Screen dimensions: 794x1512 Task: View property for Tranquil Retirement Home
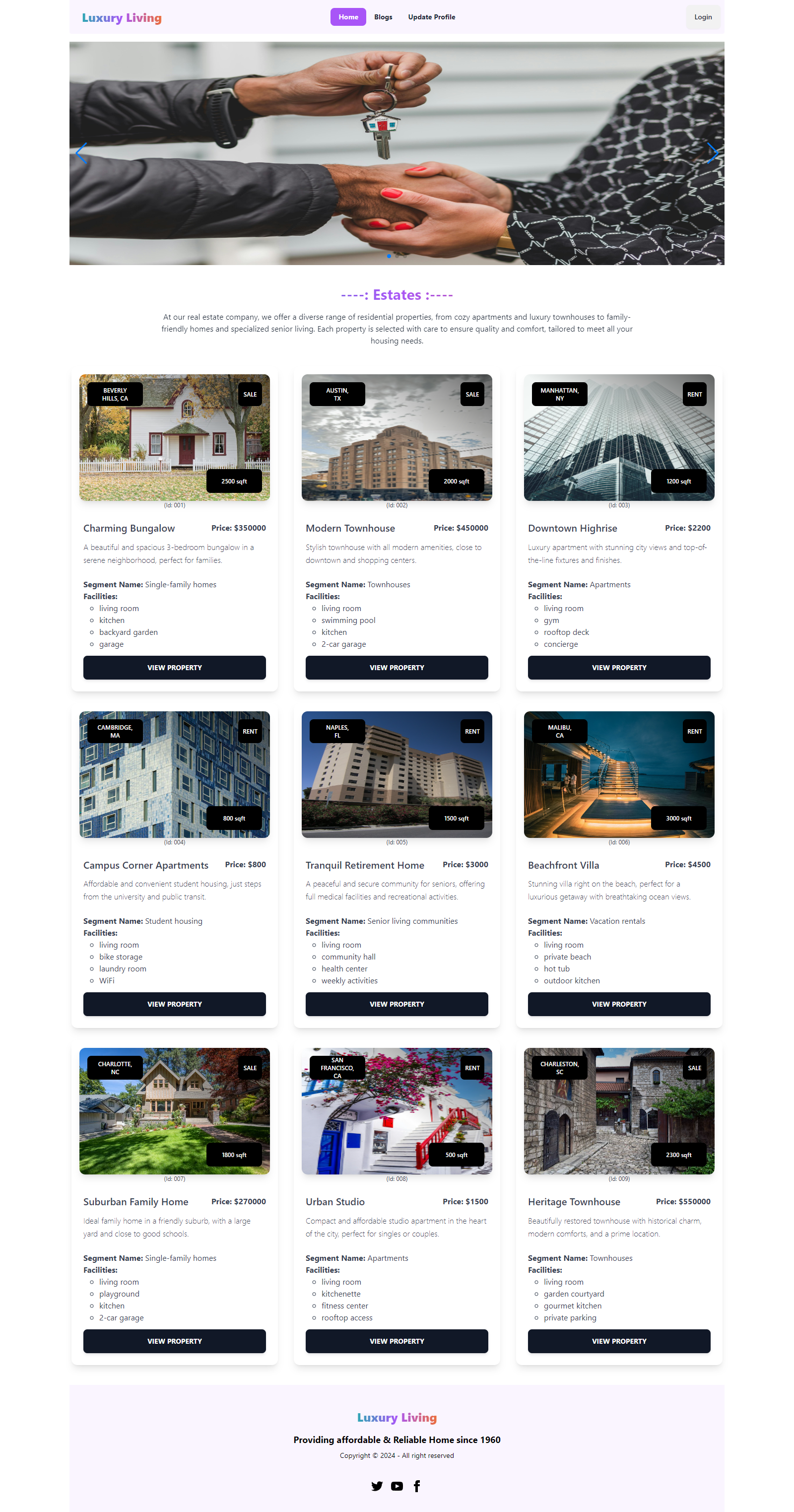[397, 1004]
